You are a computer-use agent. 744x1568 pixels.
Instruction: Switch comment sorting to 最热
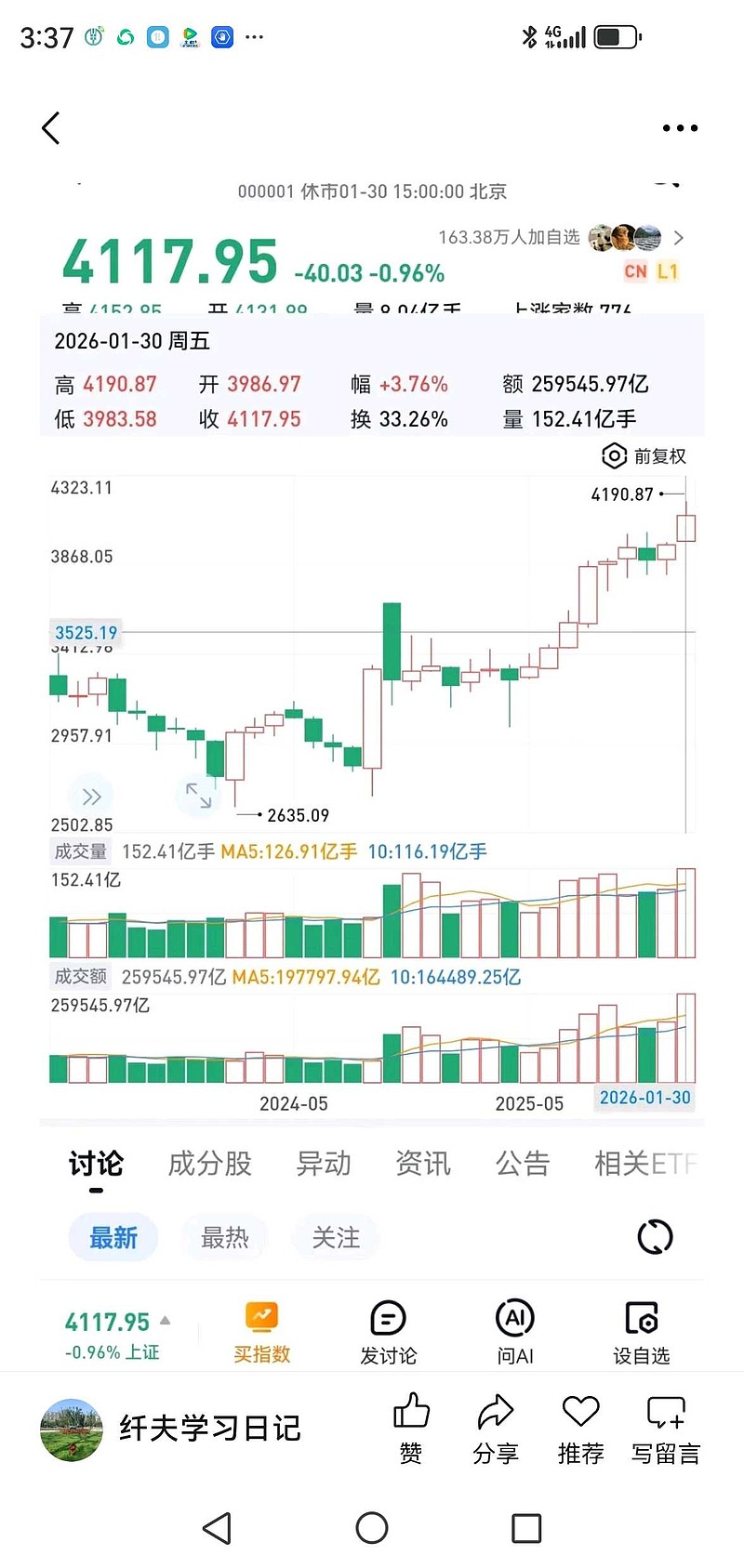click(224, 1237)
